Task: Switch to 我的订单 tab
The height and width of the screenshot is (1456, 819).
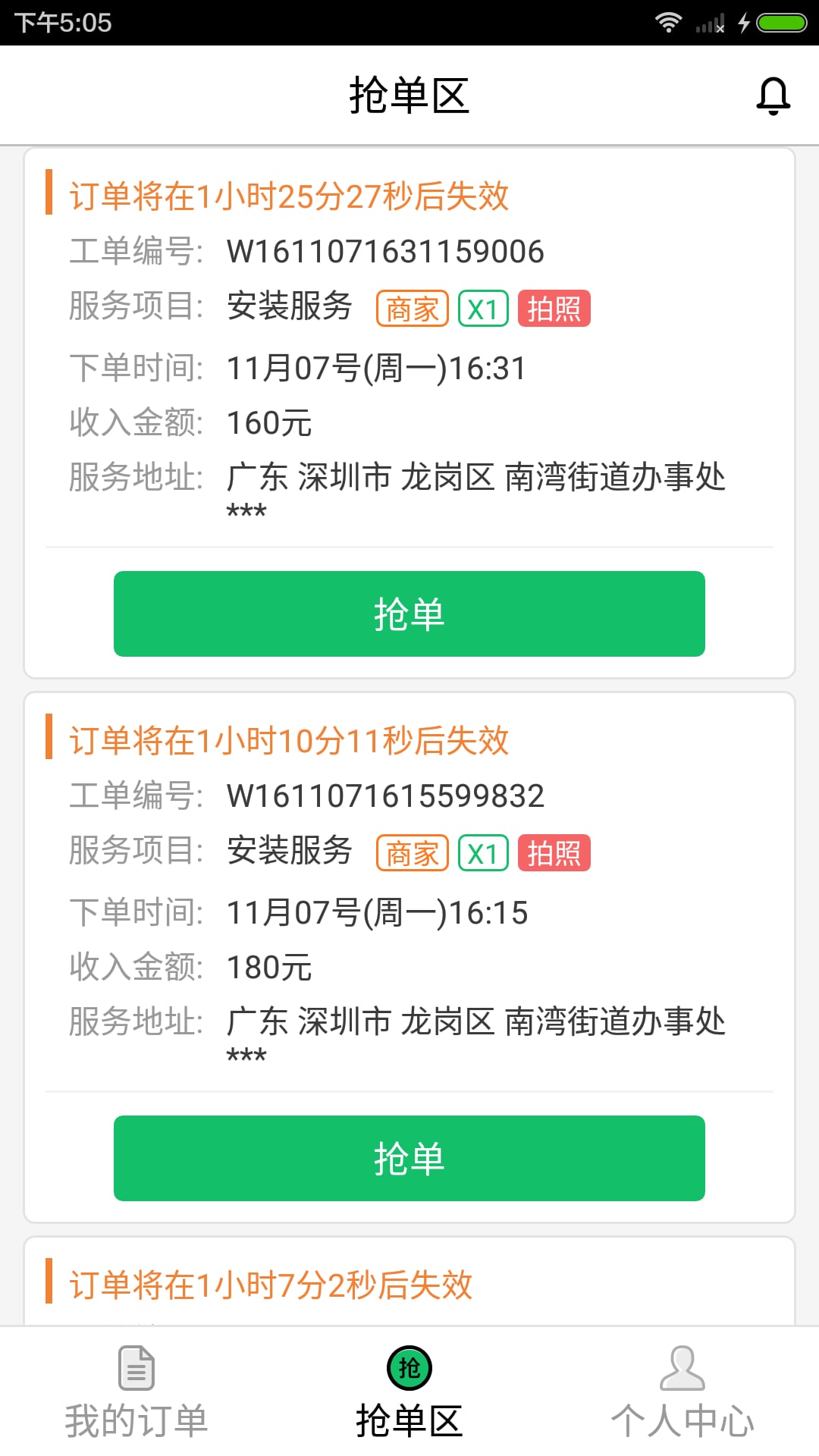Action: click(136, 1392)
